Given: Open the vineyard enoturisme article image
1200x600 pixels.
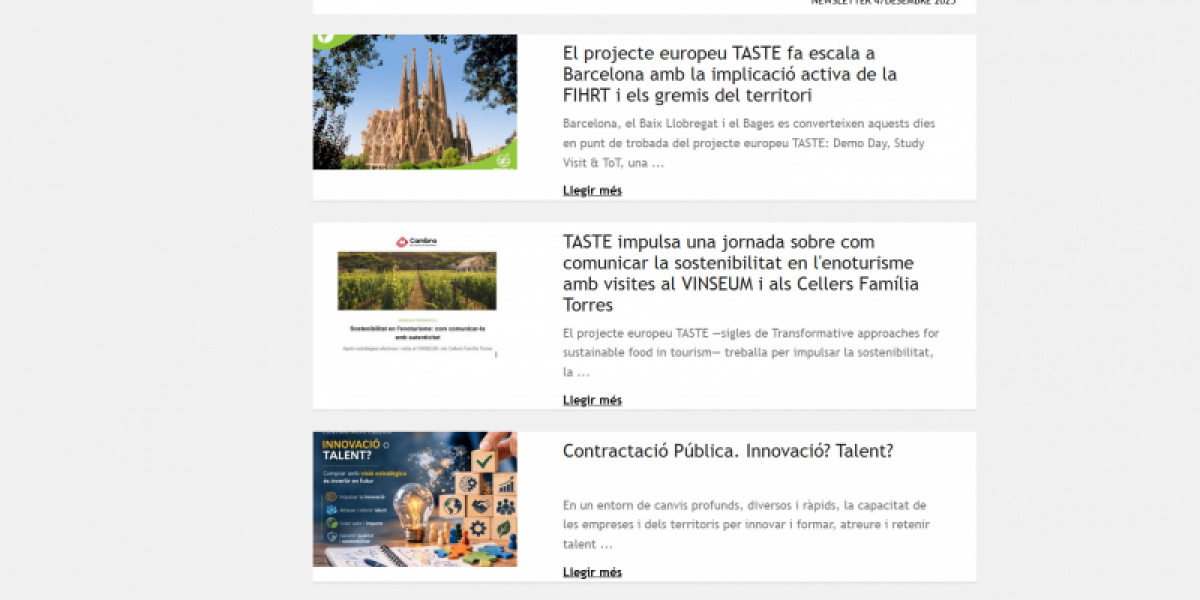Looking at the screenshot, I should pyautogui.click(x=415, y=296).
